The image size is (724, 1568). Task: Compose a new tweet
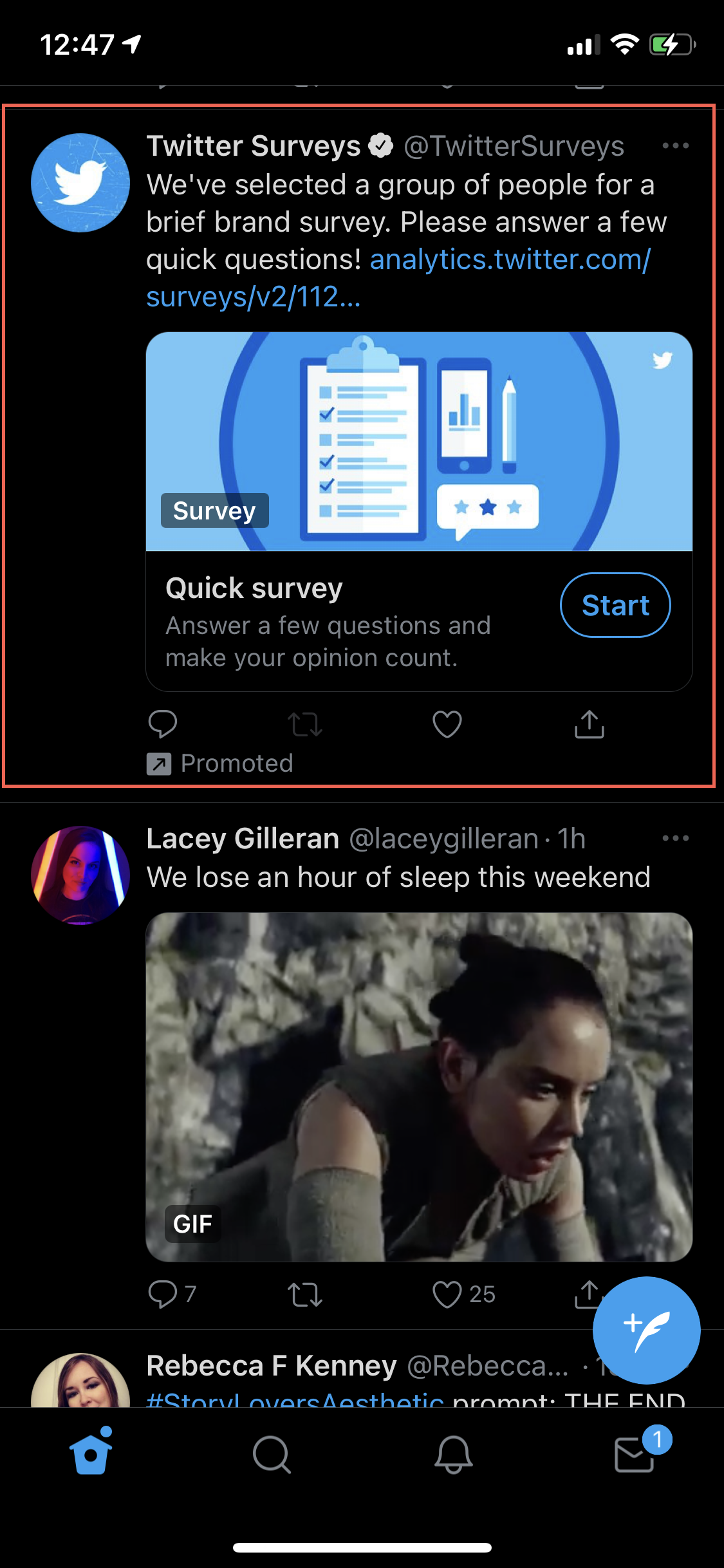[x=646, y=1330]
